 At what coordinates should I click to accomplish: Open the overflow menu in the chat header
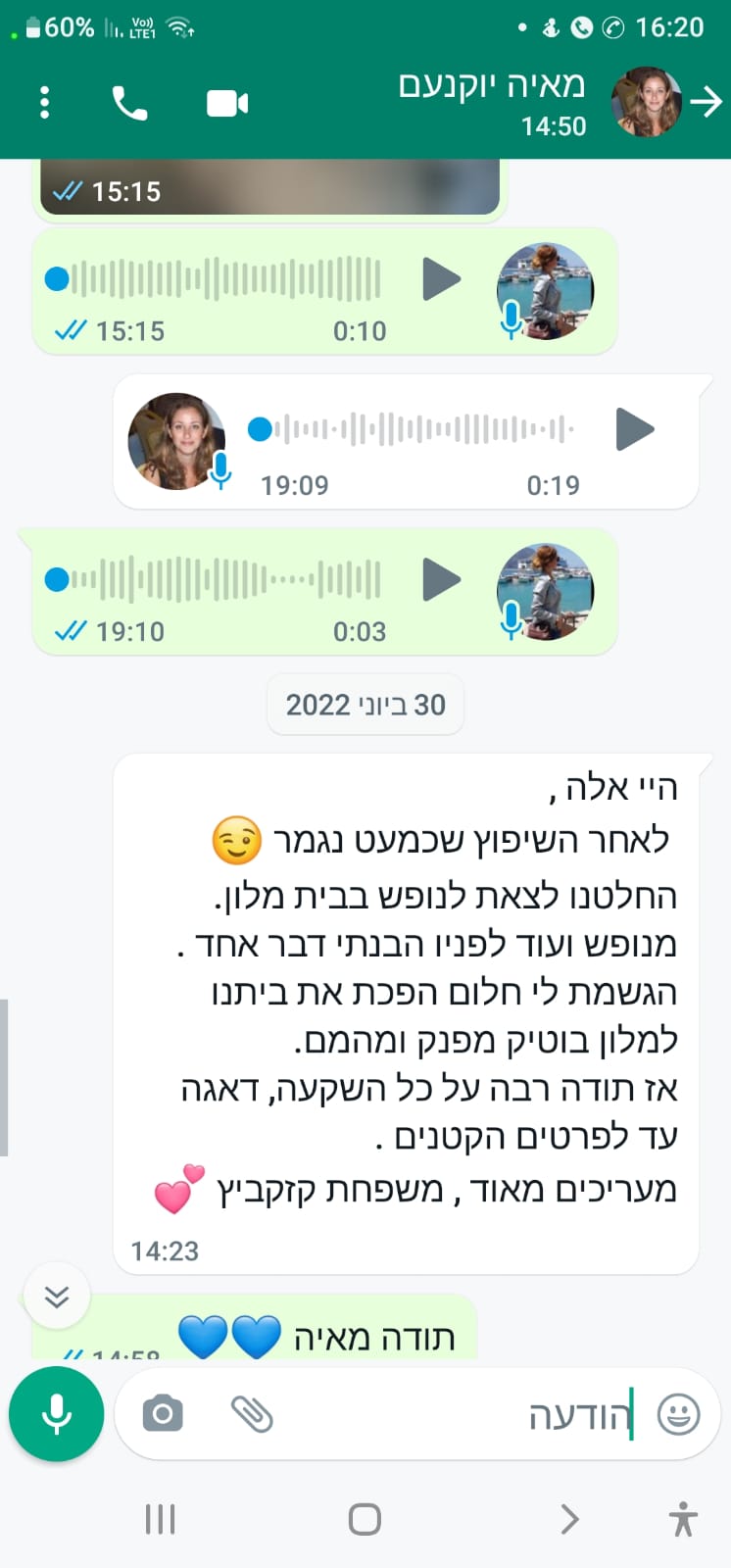(x=44, y=103)
